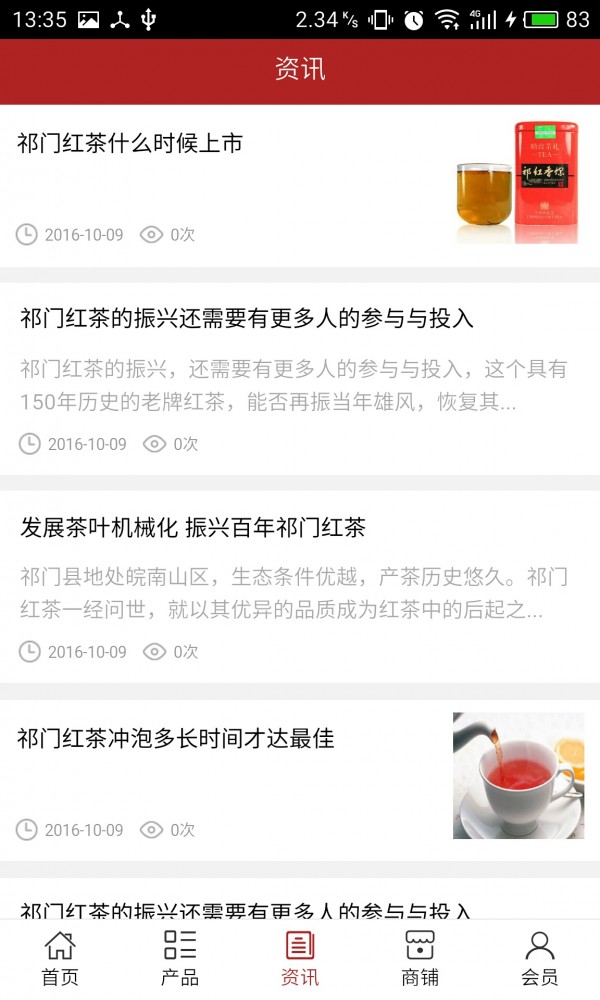Switch to the 产品 products tab
The image size is (600, 1000).
(180, 958)
